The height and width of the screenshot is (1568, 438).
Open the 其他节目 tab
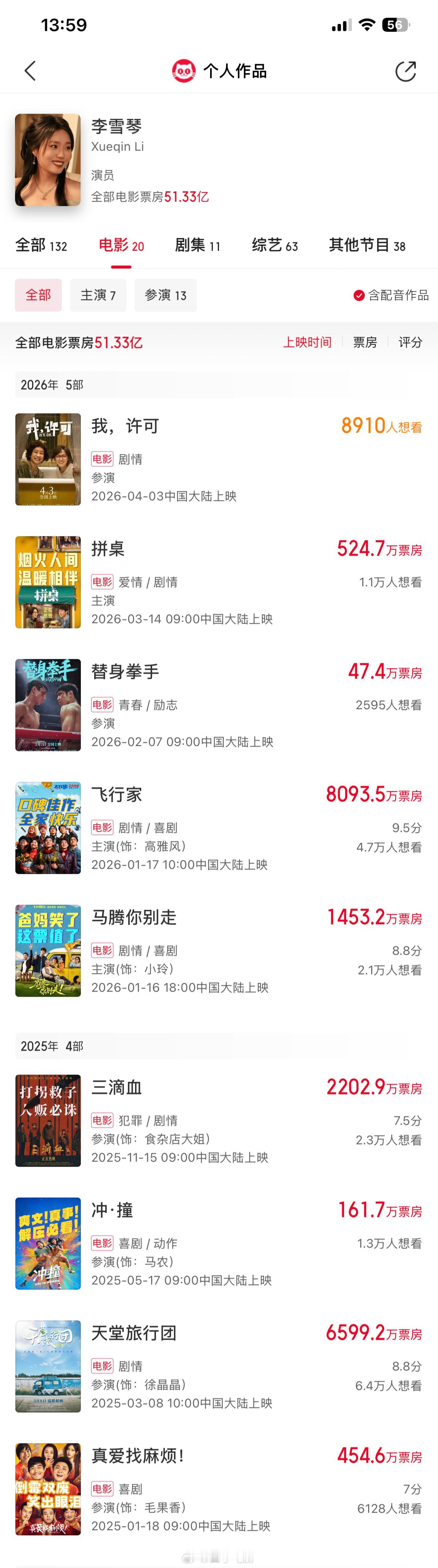click(x=367, y=245)
